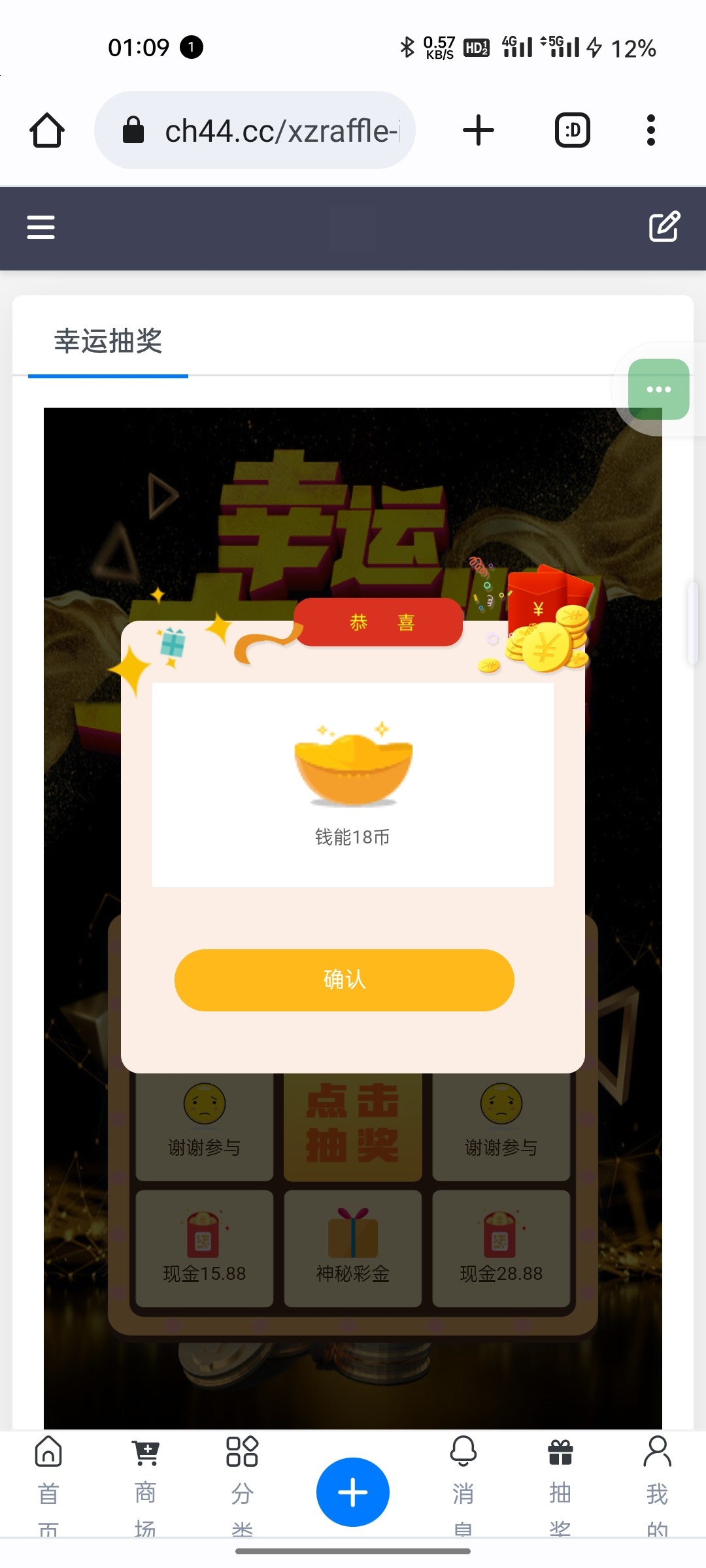The width and height of the screenshot is (706, 1568).
Task: Go to browser home page
Action: (47, 131)
